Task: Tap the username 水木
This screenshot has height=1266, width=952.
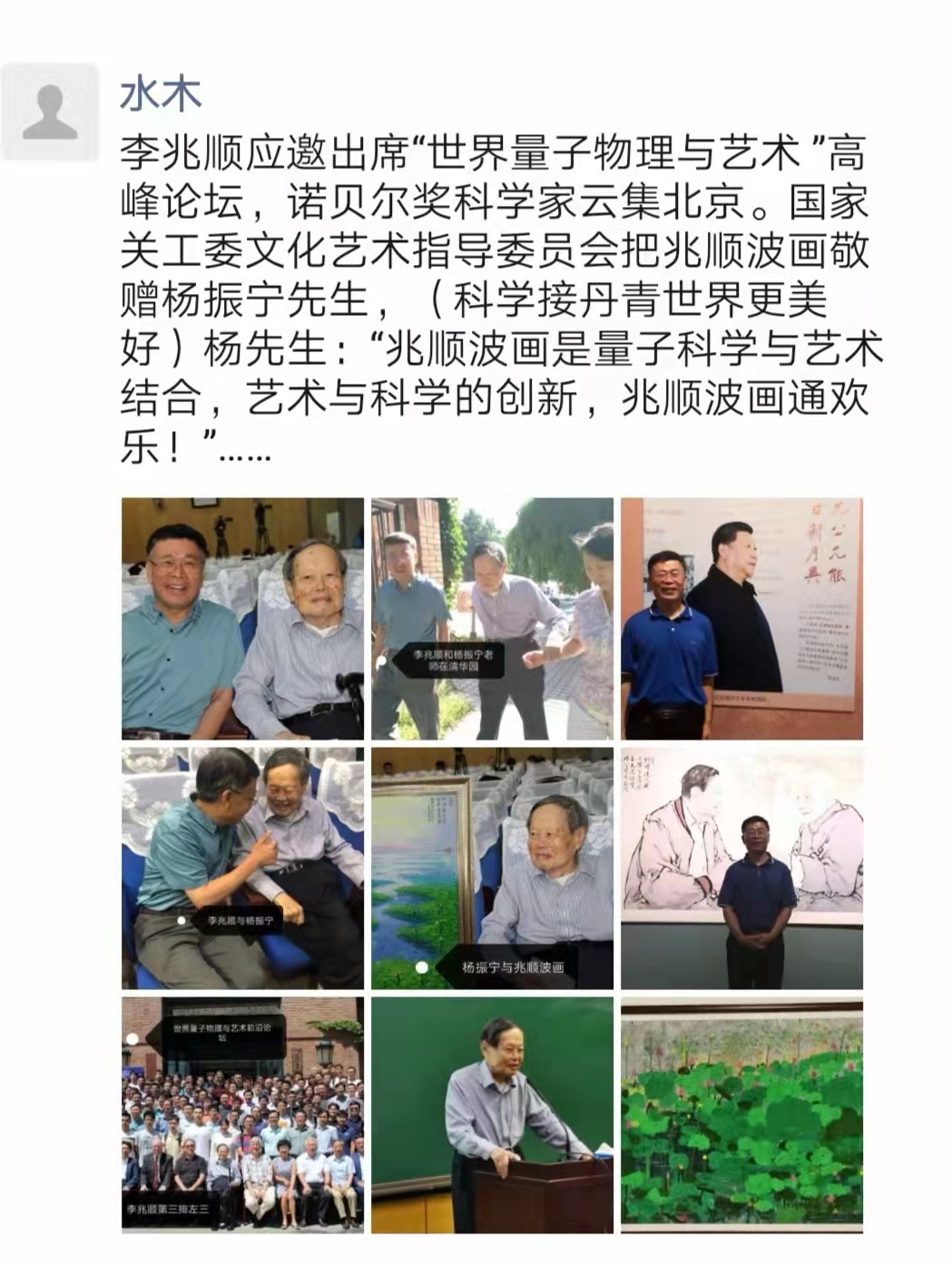Action: click(x=161, y=94)
